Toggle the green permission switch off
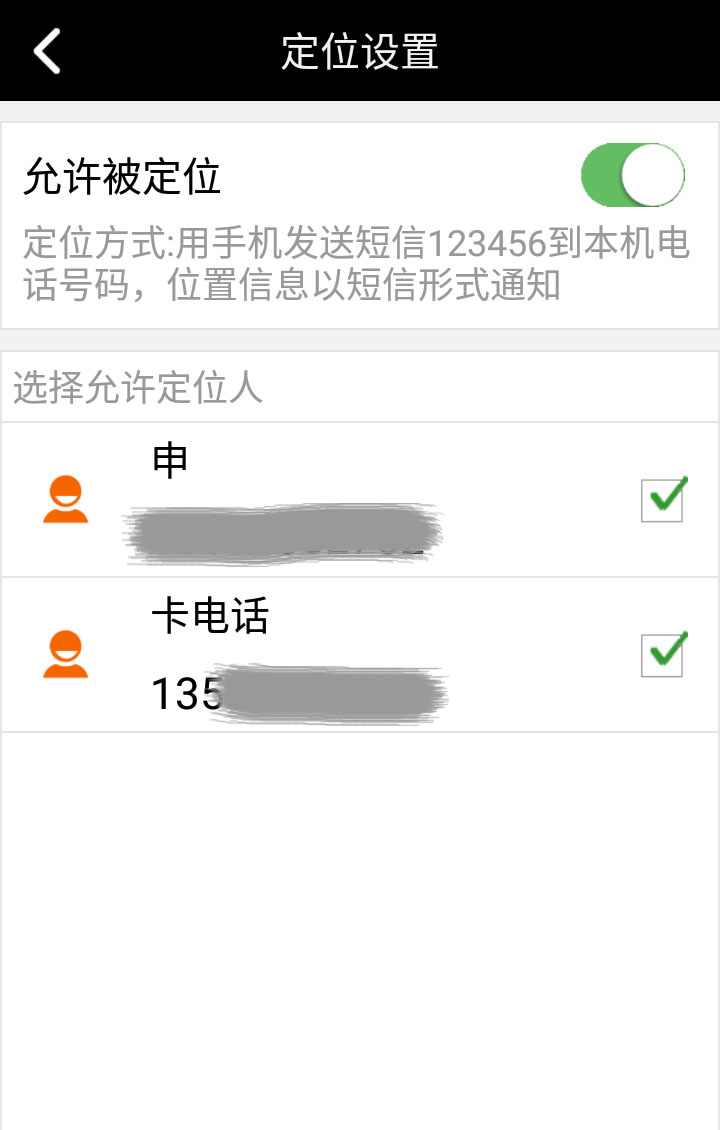The height and width of the screenshot is (1130, 720). [634, 174]
